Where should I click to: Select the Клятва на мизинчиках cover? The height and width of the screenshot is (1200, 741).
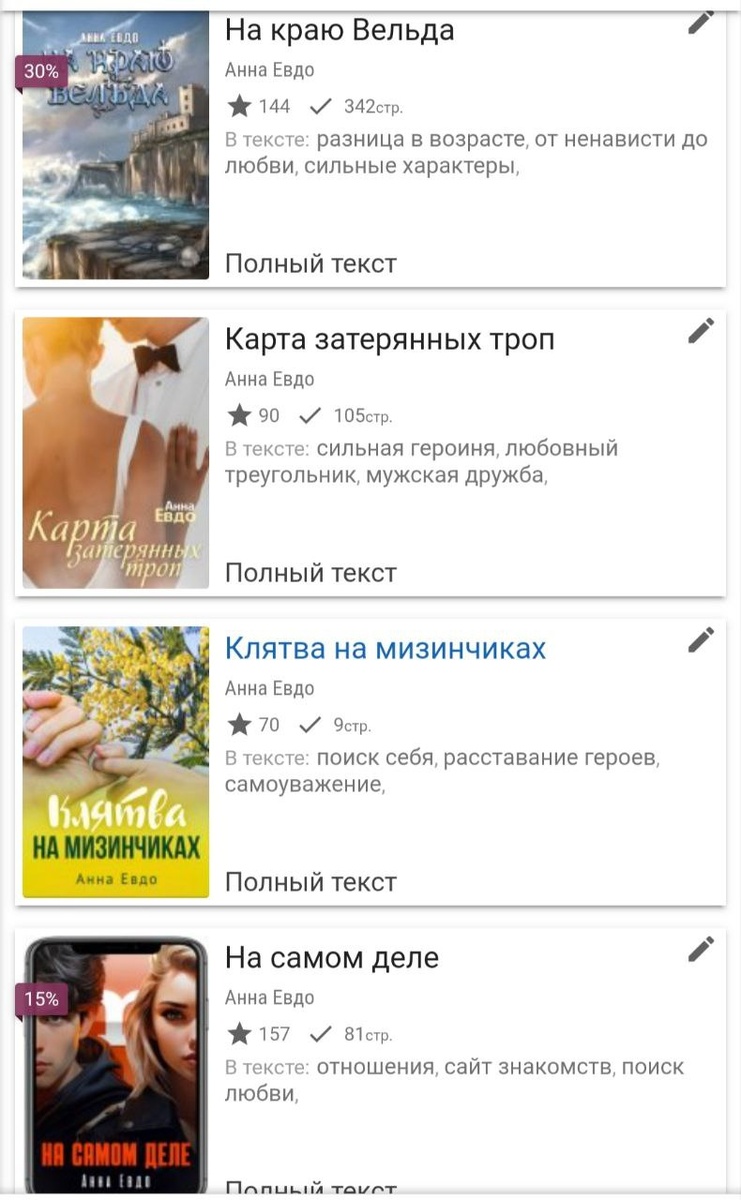coord(116,762)
